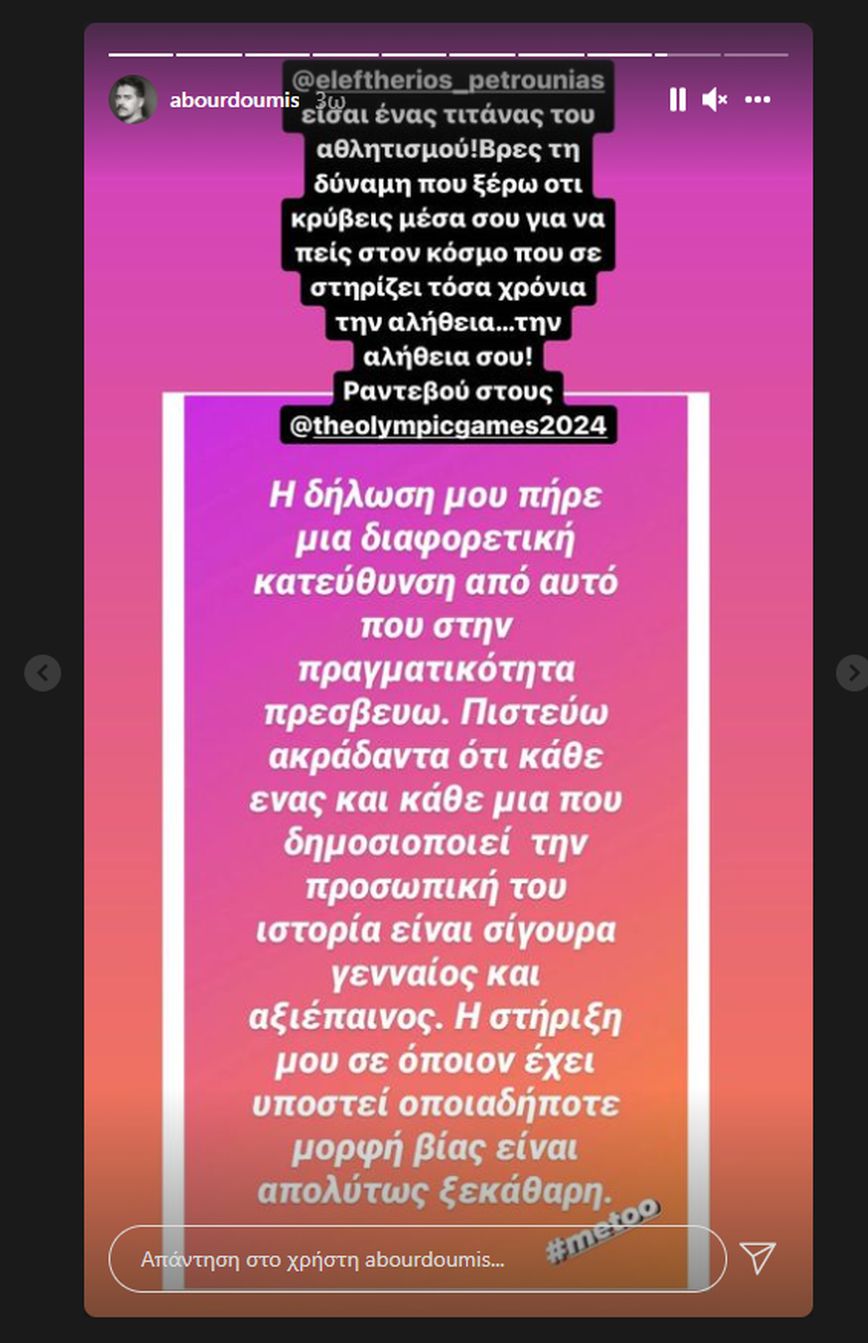Unmute the story sound

pyautogui.click(x=715, y=99)
